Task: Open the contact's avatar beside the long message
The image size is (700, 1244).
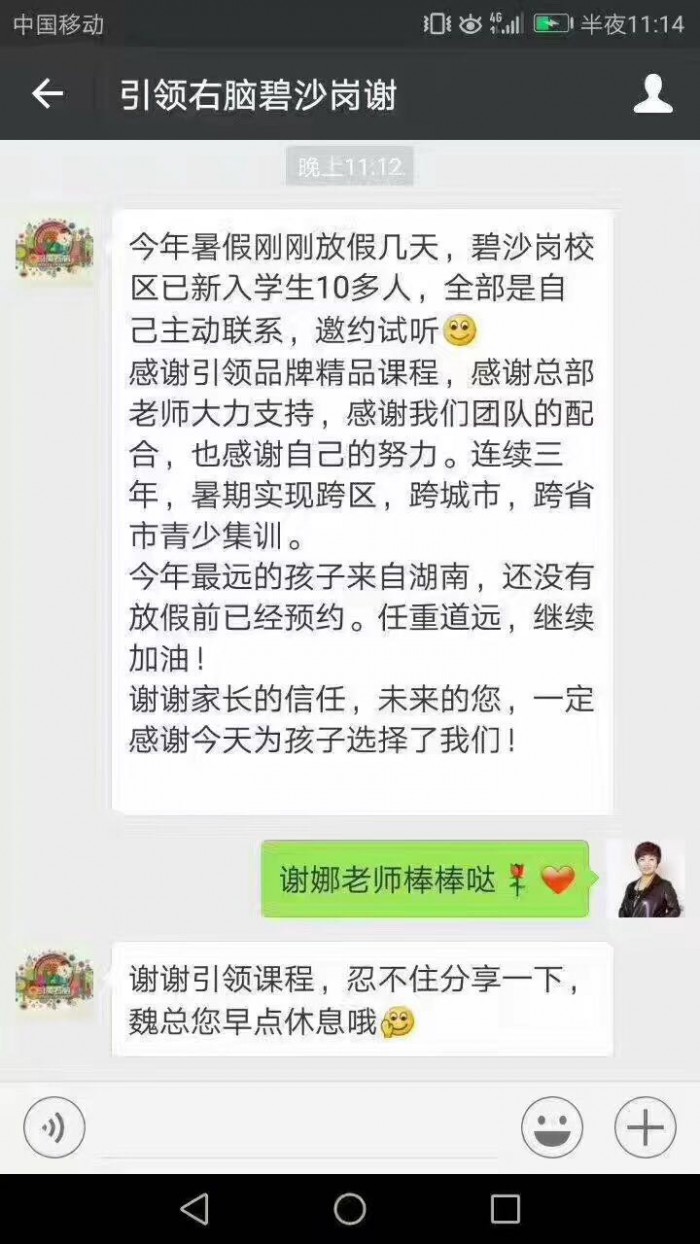Action: click(x=54, y=249)
